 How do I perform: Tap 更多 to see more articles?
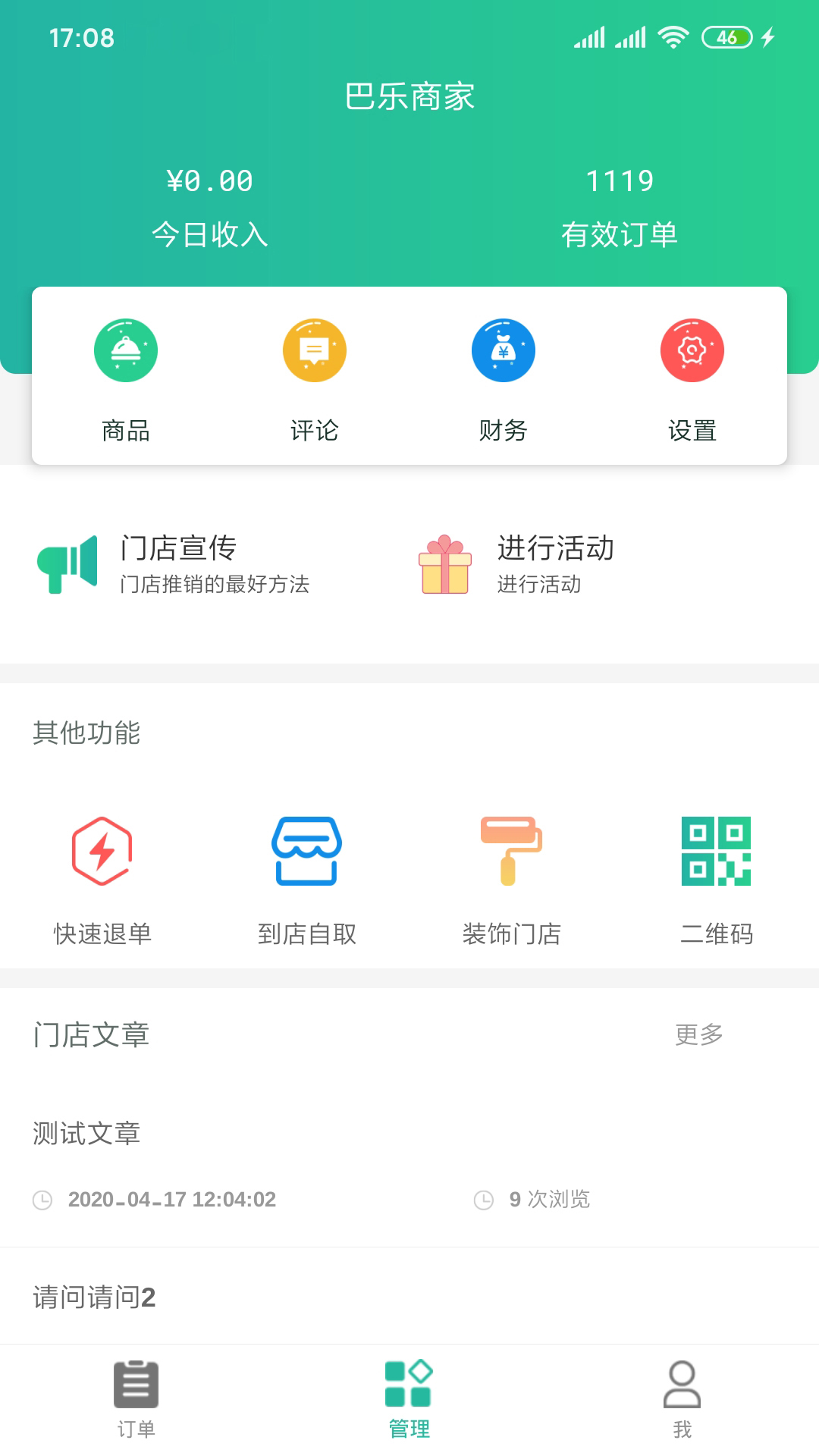pos(698,1034)
